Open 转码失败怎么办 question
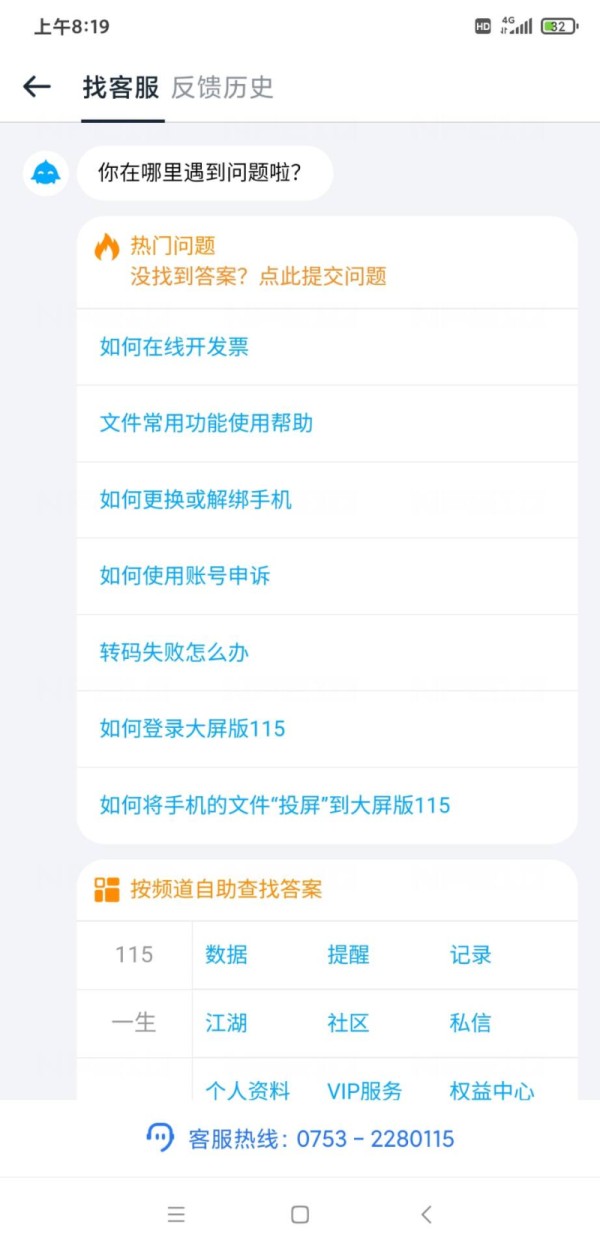This screenshot has width=600, height=1249. click(327, 652)
